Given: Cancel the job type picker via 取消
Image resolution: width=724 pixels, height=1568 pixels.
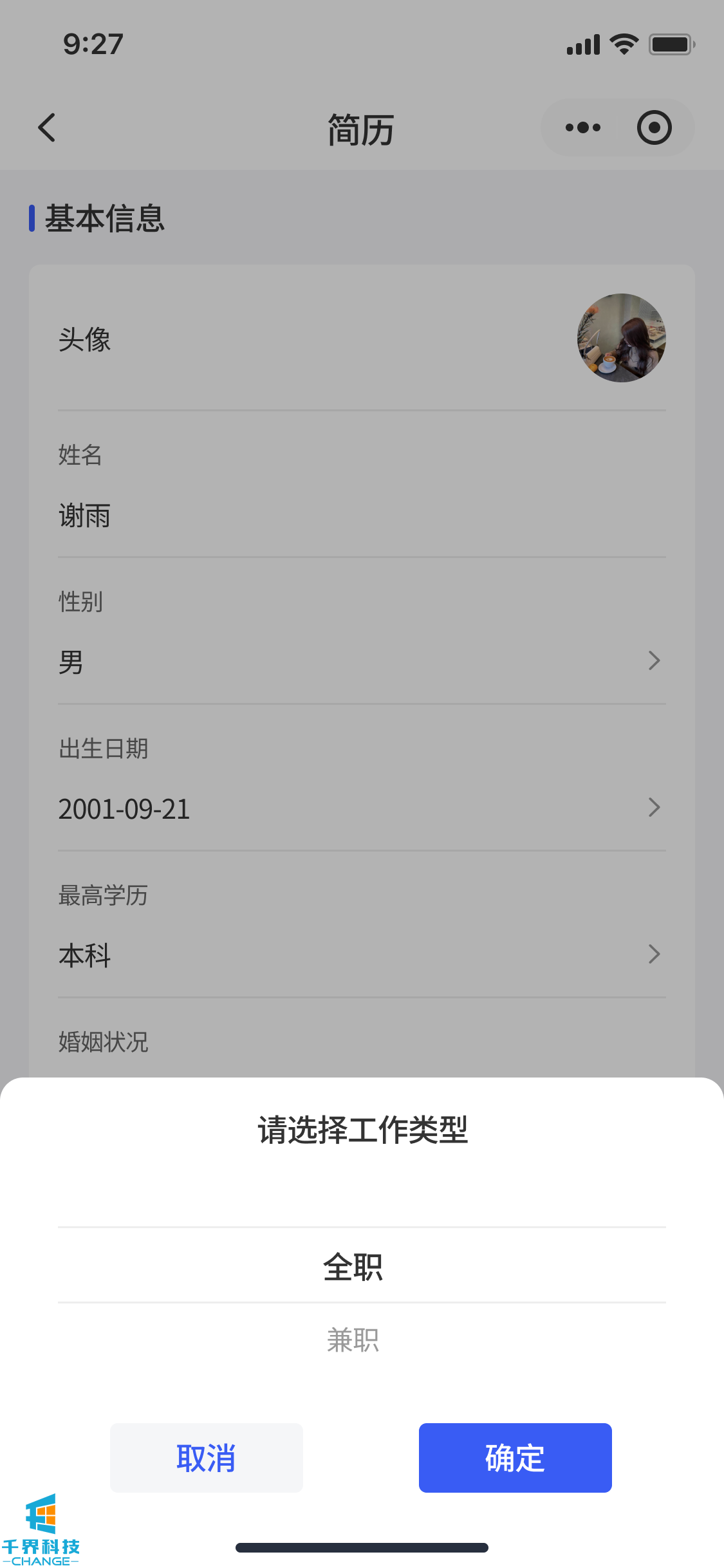Looking at the screenshot, I should [206, 1457].
